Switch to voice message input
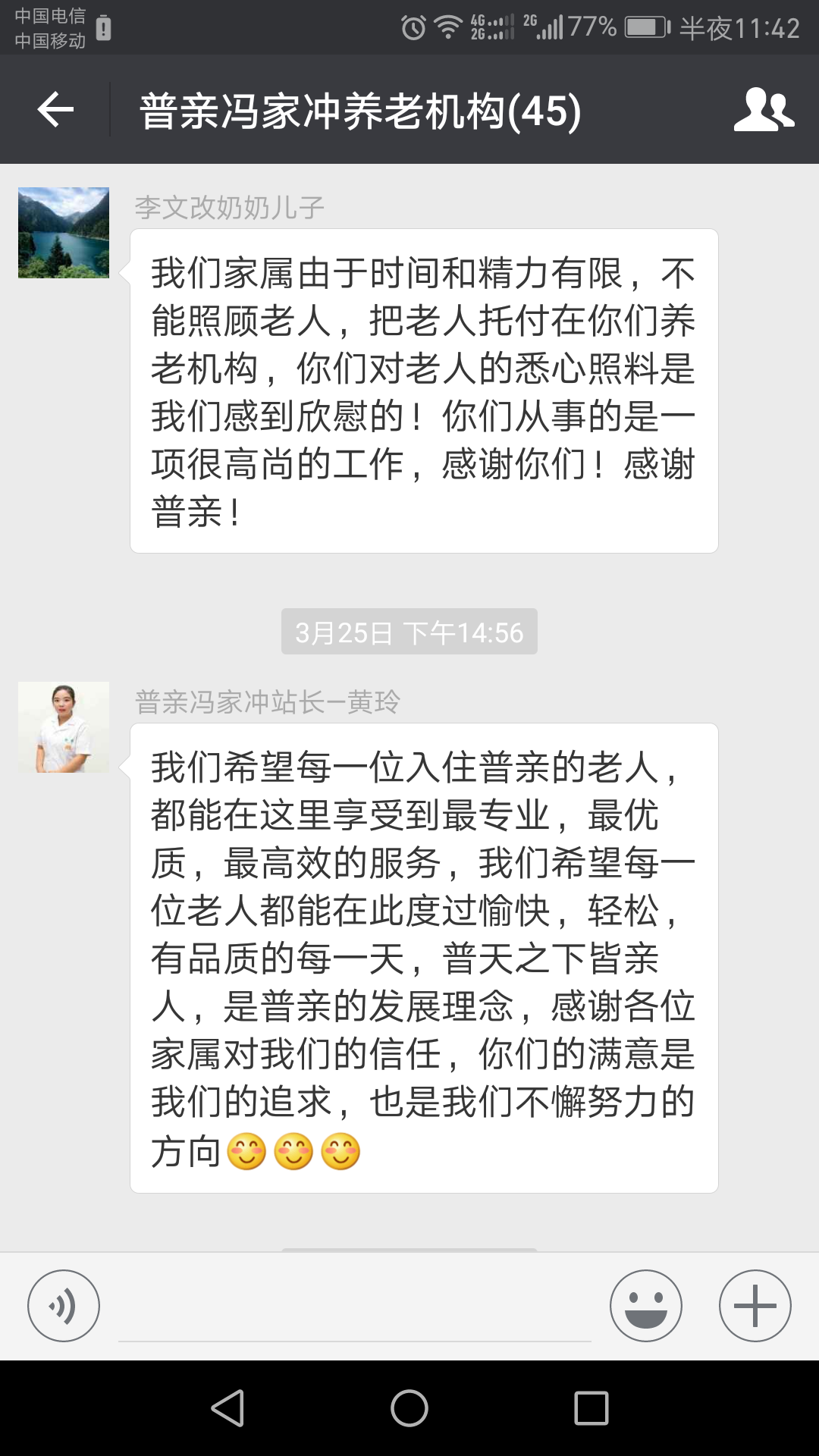The image size is (819, 1456). [x=64, y=1306]
